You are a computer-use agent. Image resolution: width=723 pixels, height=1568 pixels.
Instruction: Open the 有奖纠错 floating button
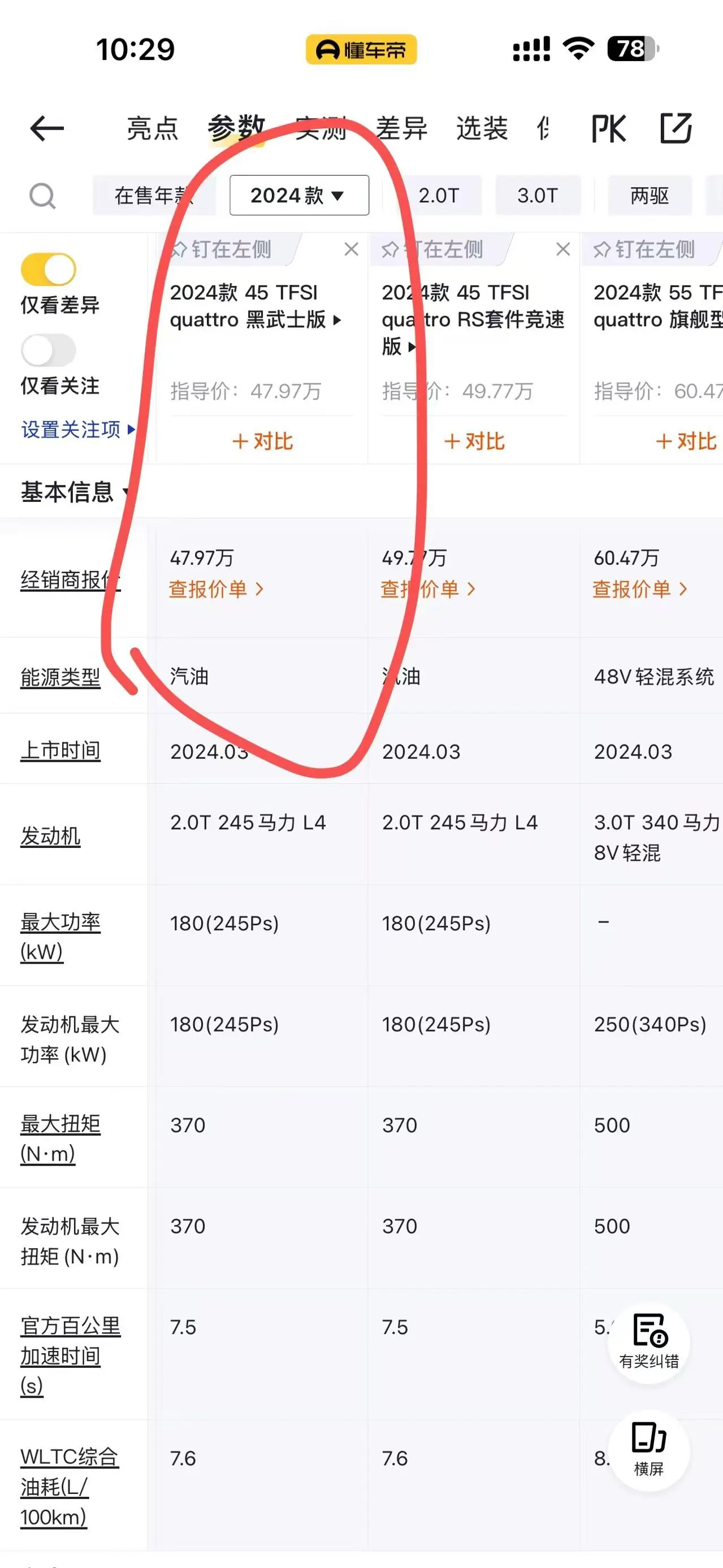[649, 1342]
